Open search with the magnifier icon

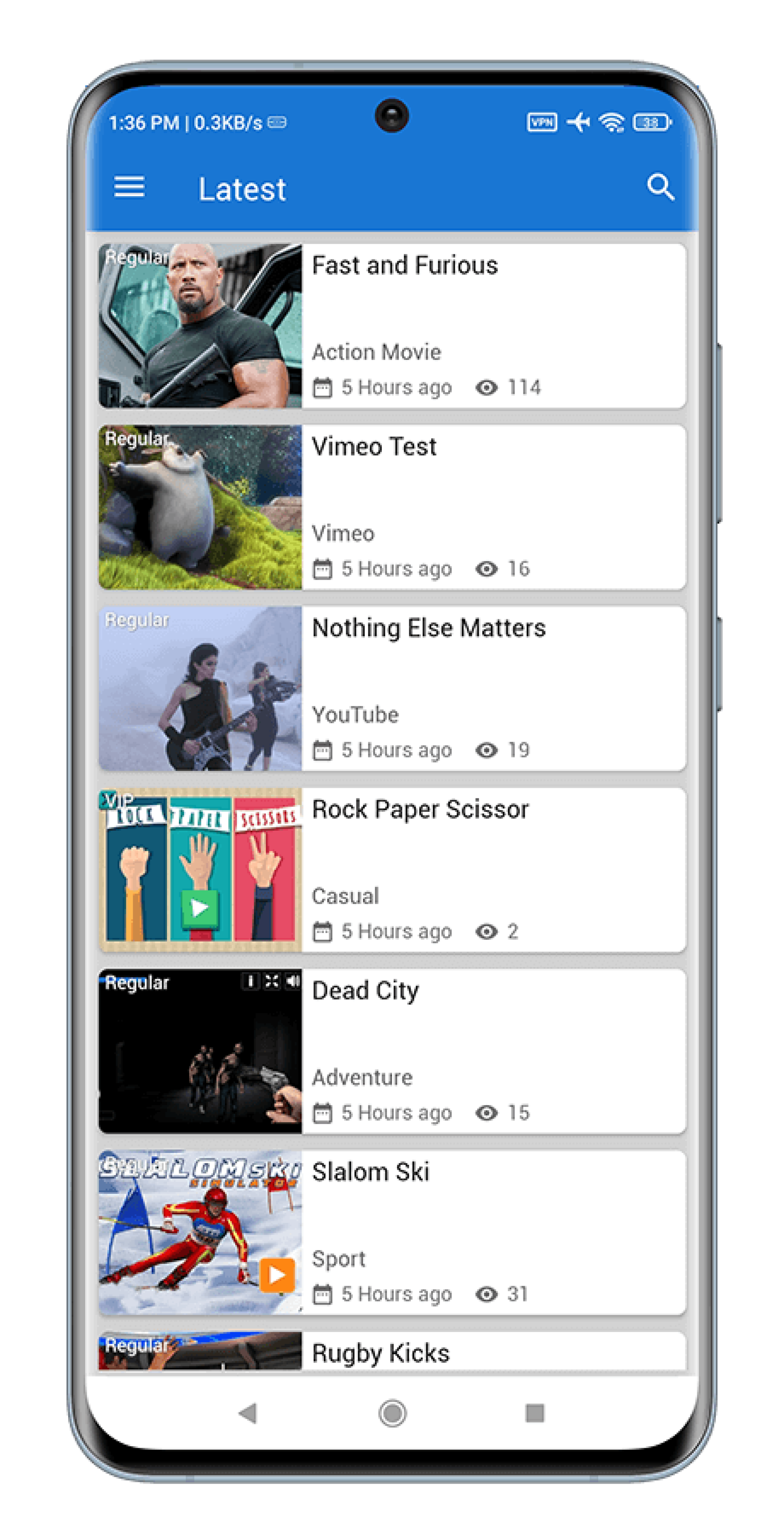[x=660, y=187]
